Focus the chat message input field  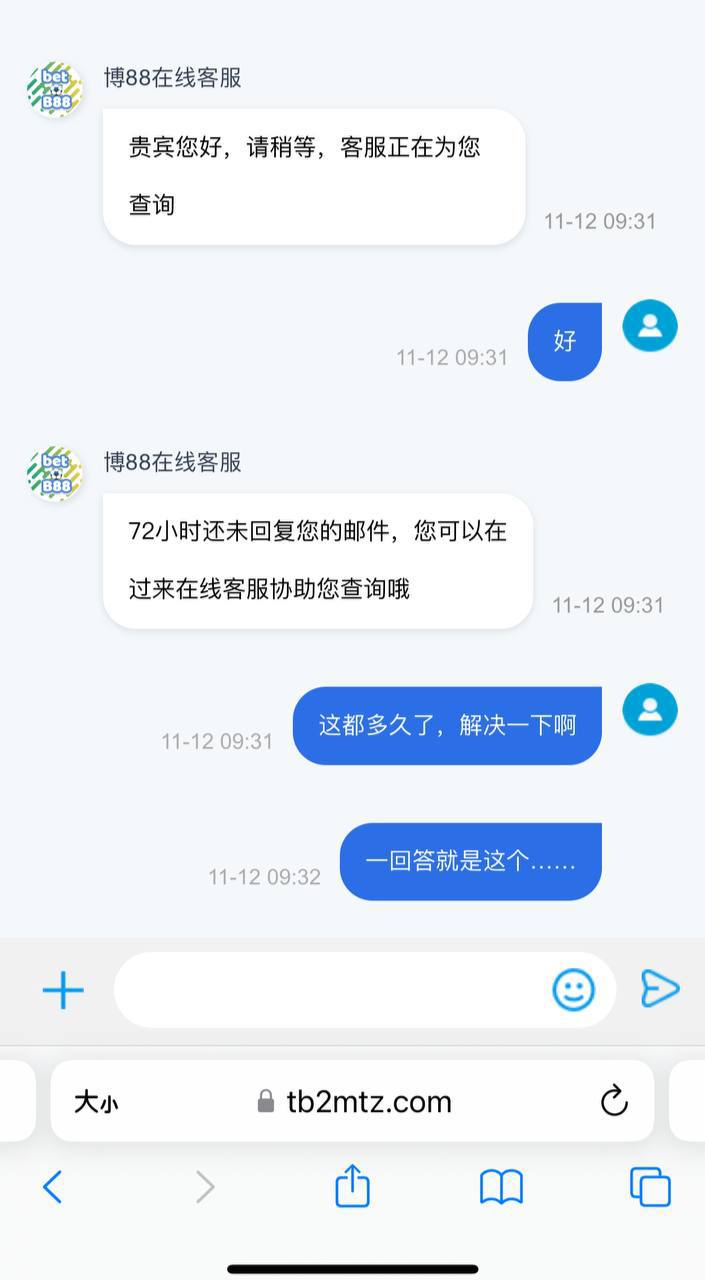click(330, 990)
